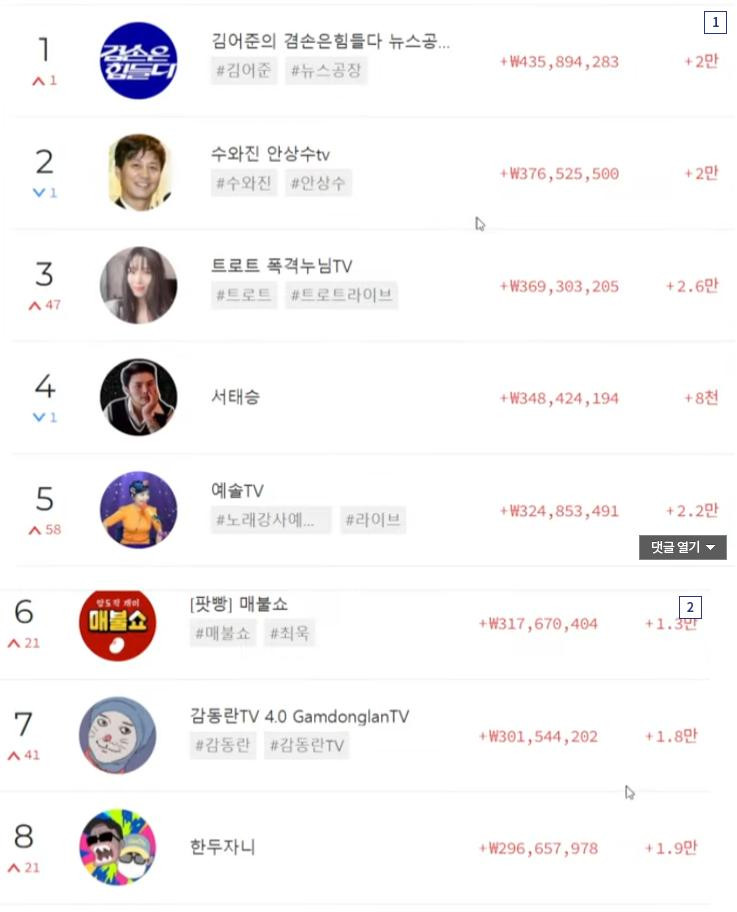This screenshot has height=912, width=737.
Task: Open the second ranking image, ranks 6–8
Action: [360, 740]
